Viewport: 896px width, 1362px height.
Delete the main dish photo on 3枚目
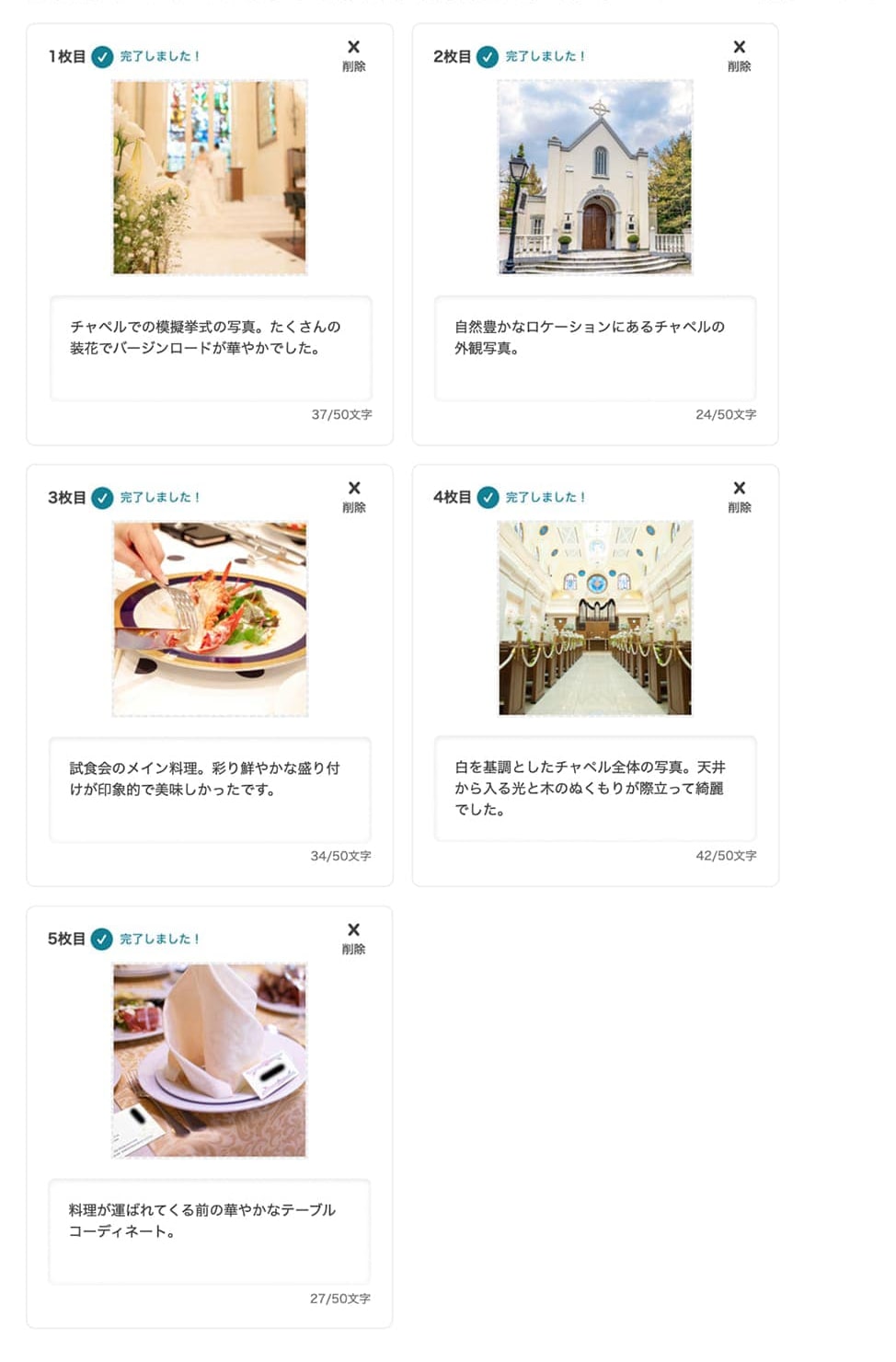[353, 495]
